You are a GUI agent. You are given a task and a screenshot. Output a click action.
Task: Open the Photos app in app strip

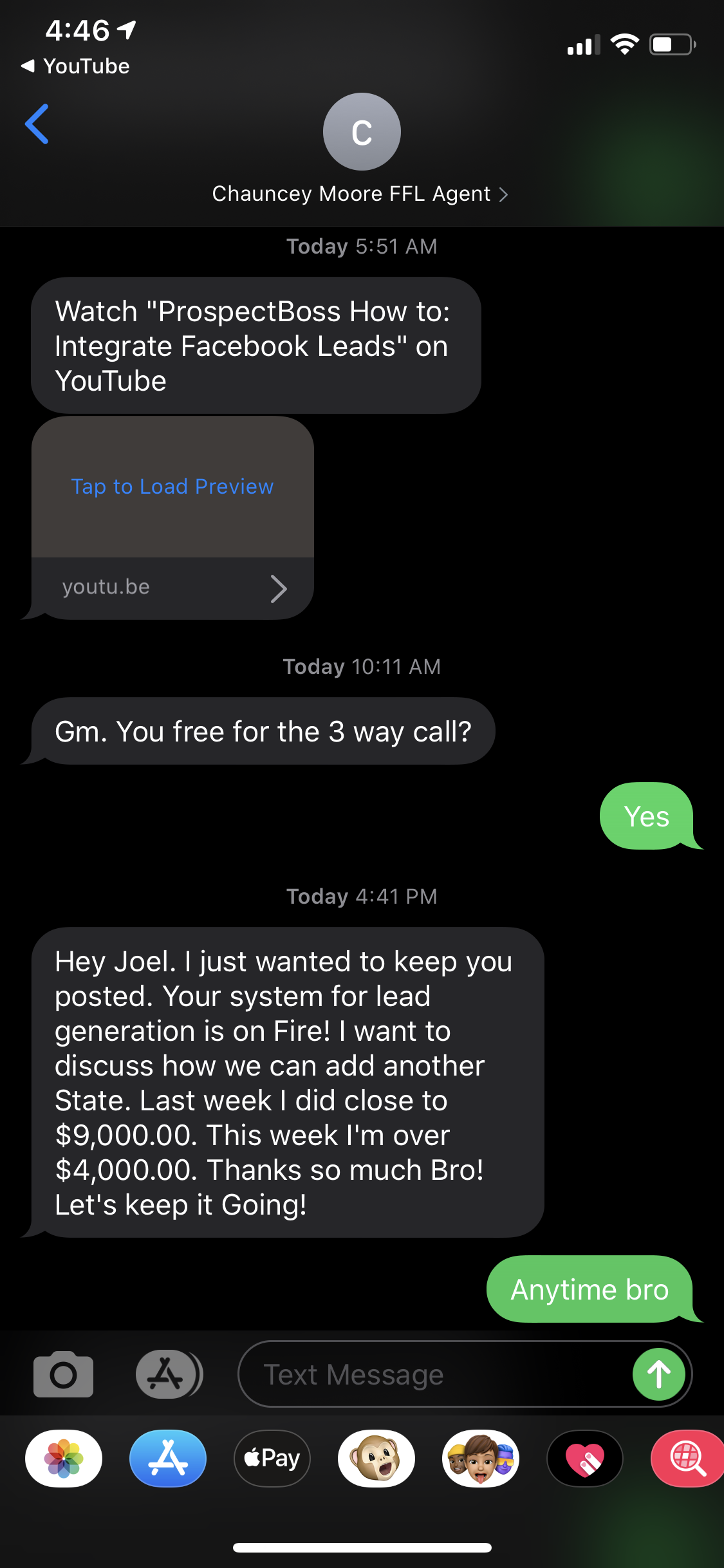point(64,1459)
